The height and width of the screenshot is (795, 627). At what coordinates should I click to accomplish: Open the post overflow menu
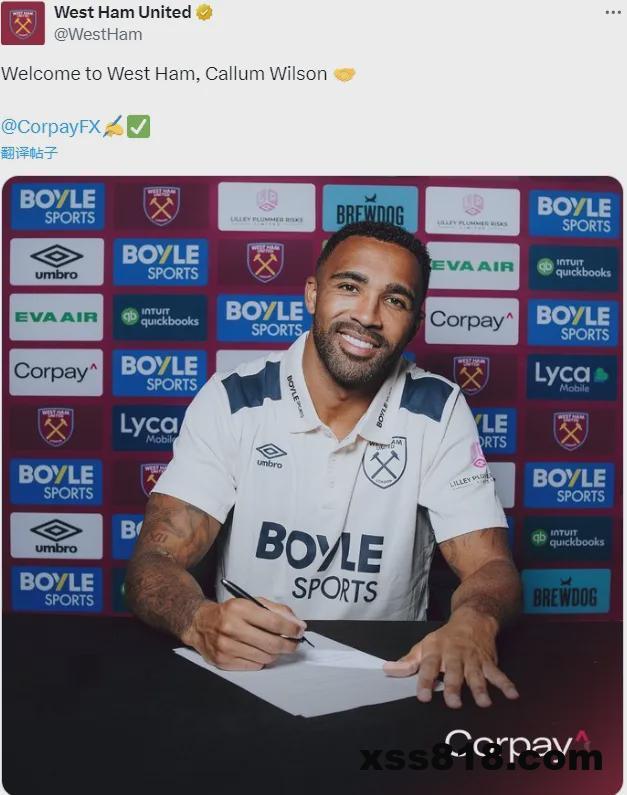(612, 12)
